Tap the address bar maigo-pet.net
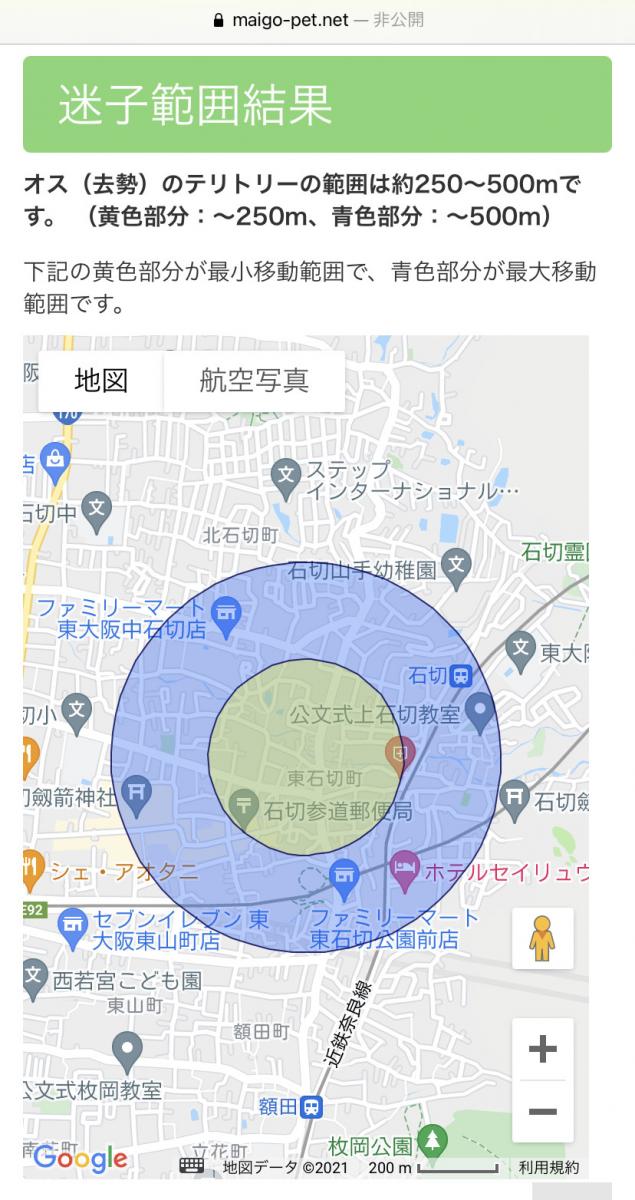This screenshot has height=1200, width=635. click(318, 20)
